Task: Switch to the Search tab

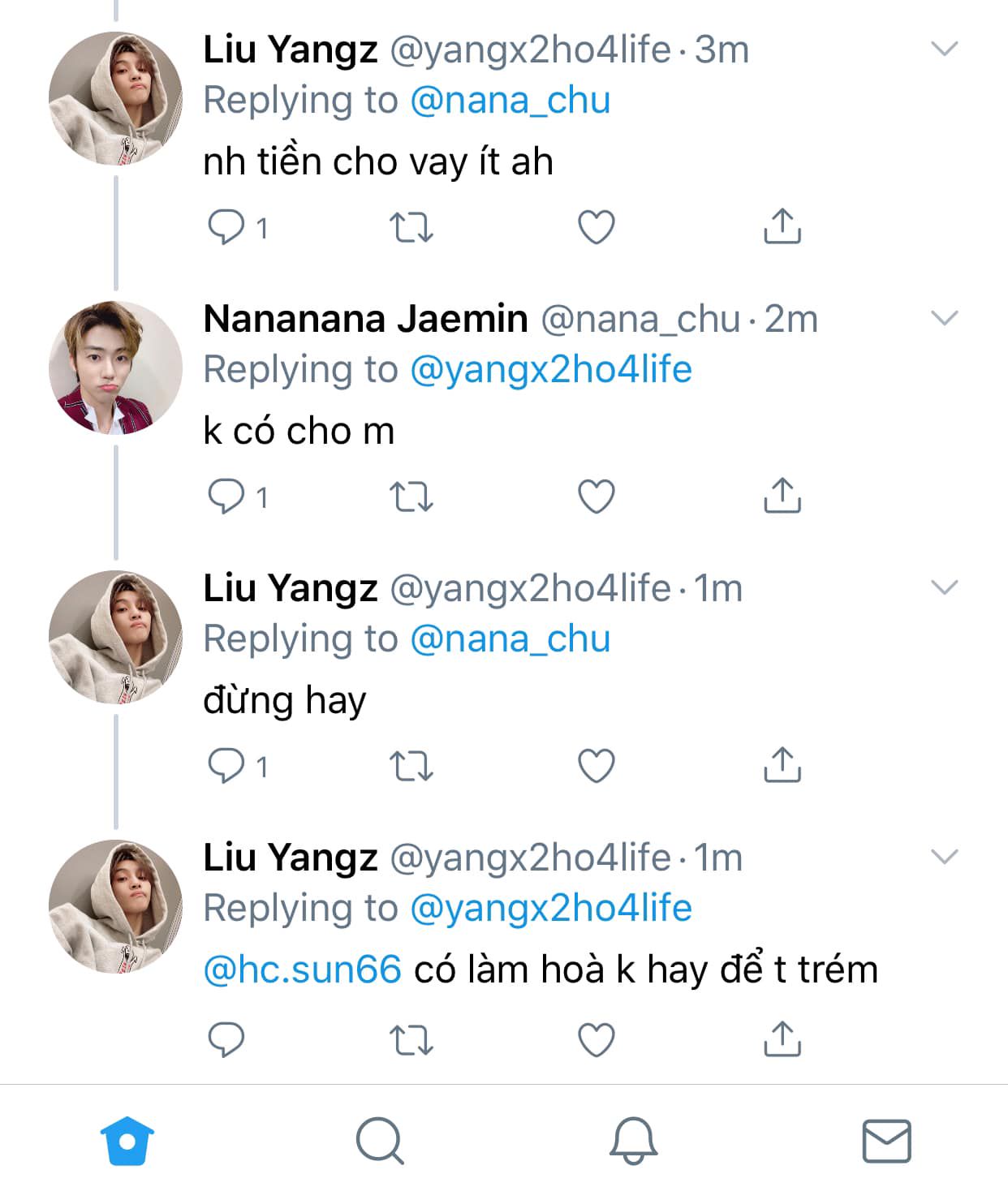Action: [x=380, y=1142]
